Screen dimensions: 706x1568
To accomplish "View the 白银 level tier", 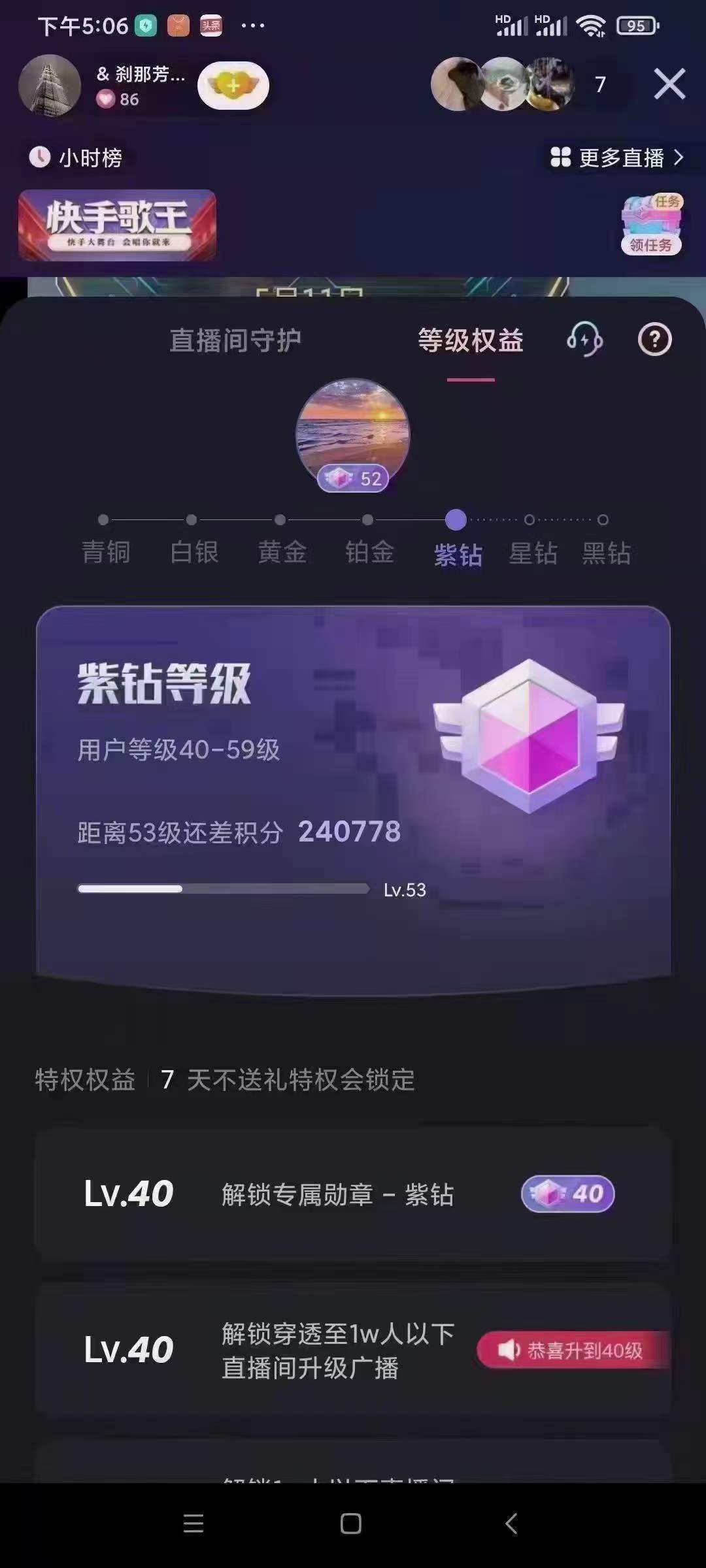I will tap(193, 552).
